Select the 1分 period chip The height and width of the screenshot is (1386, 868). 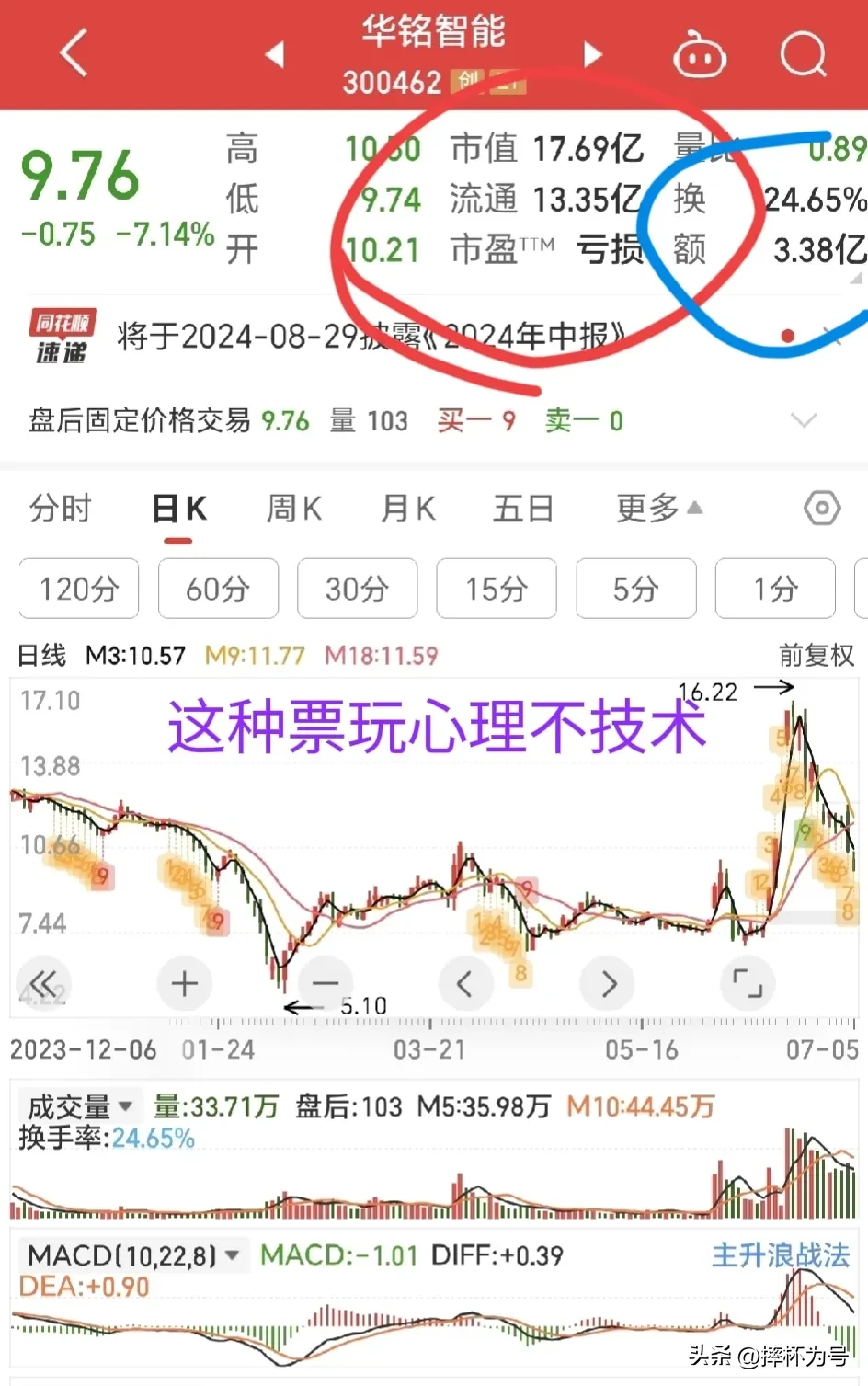point(775,589)
